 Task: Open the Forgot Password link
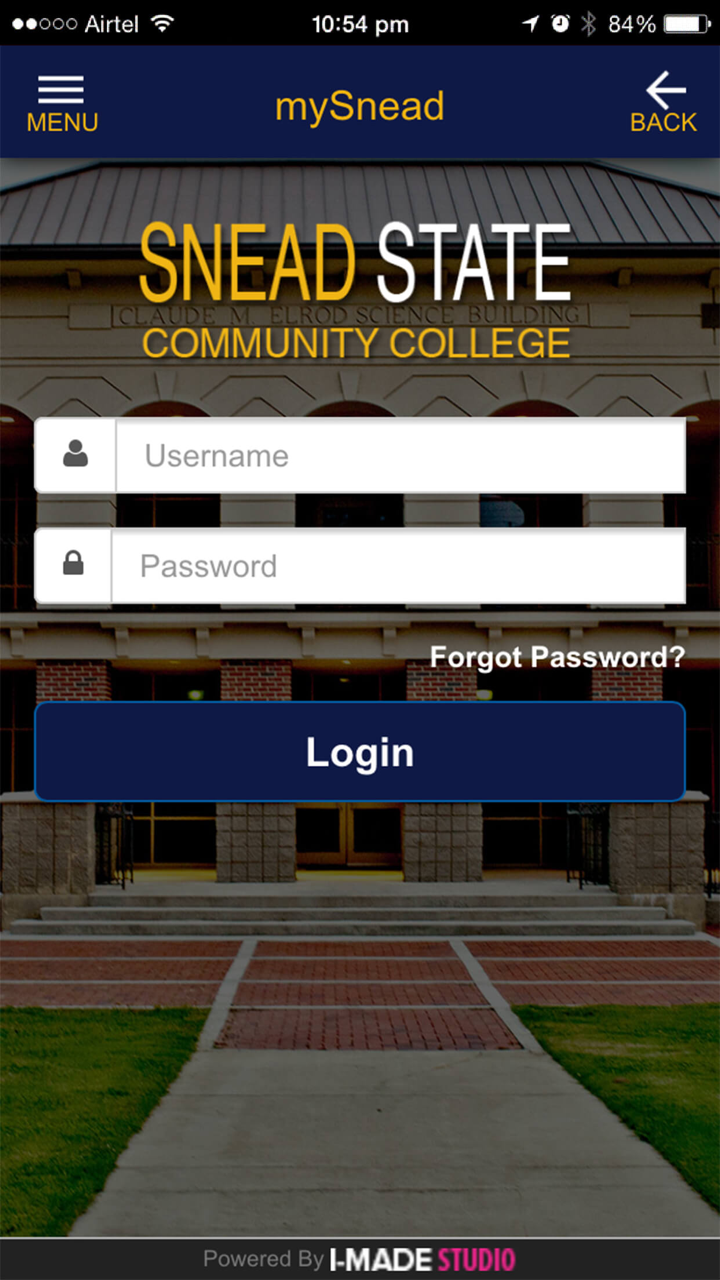click(557, 657)
